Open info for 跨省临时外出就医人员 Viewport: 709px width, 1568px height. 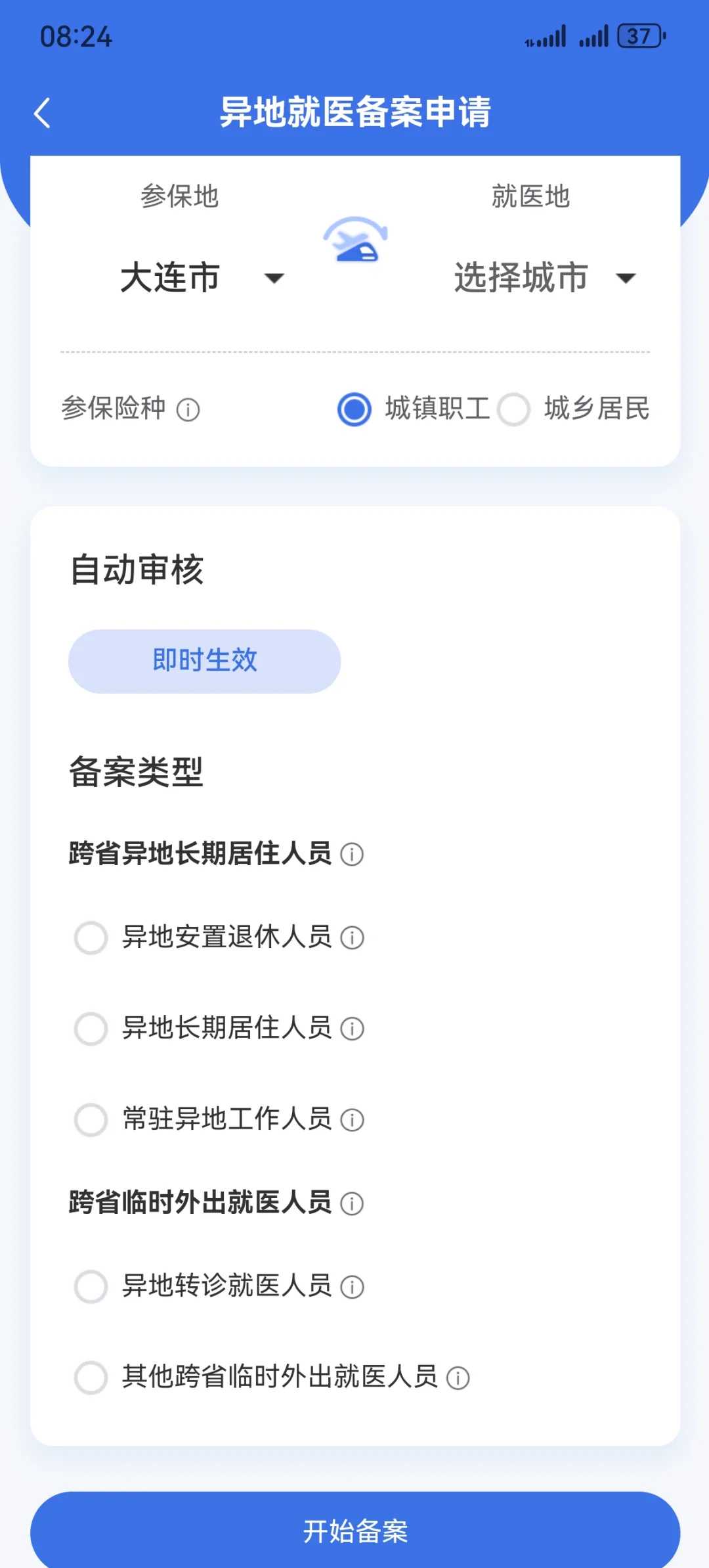tap(352, 1203)
